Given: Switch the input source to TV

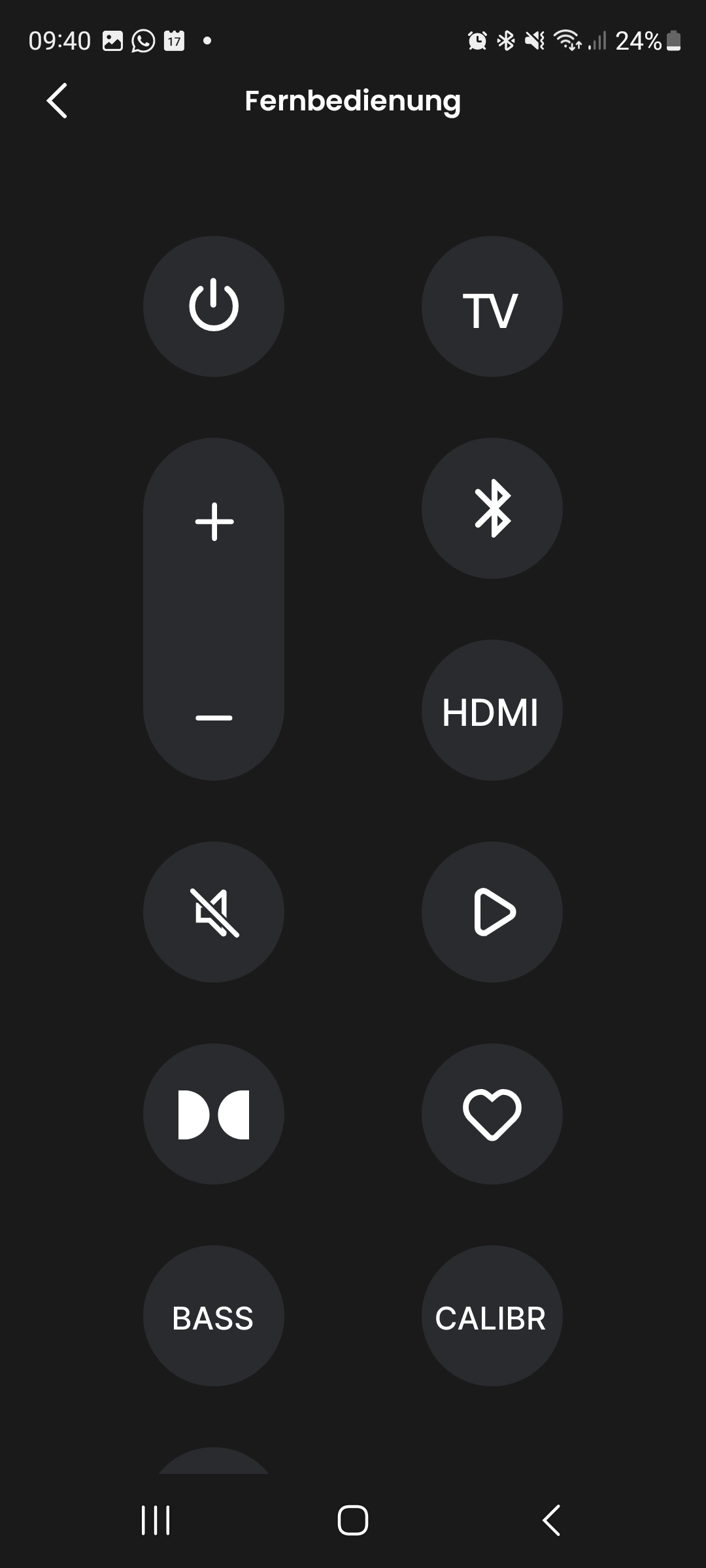Looking at the screenshot, I should (x=492, y=306).
